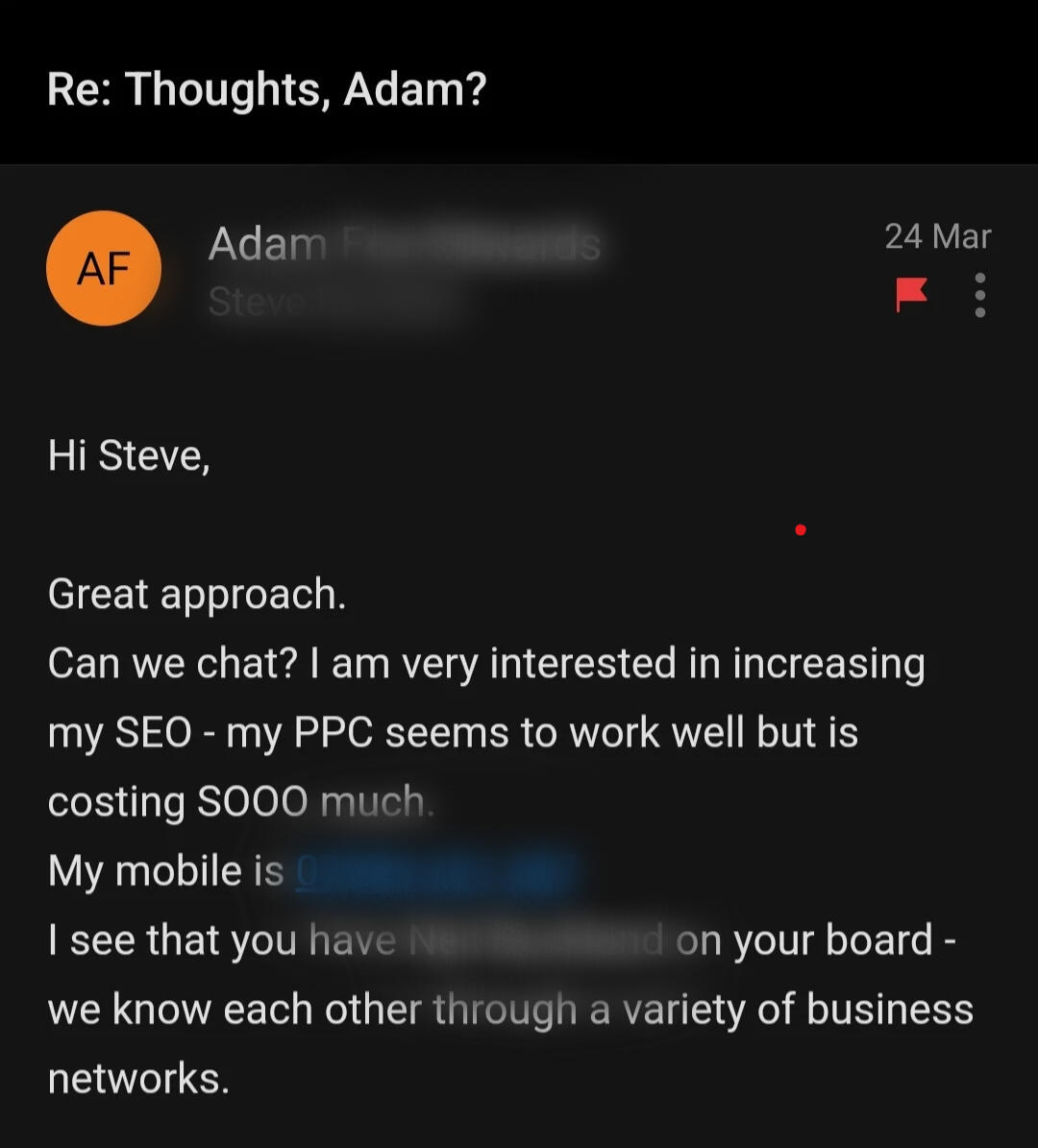The width and height of the screenshot is (1038, 1148).
Task: Toggle the red flag on this email
Action: (910, 295)
